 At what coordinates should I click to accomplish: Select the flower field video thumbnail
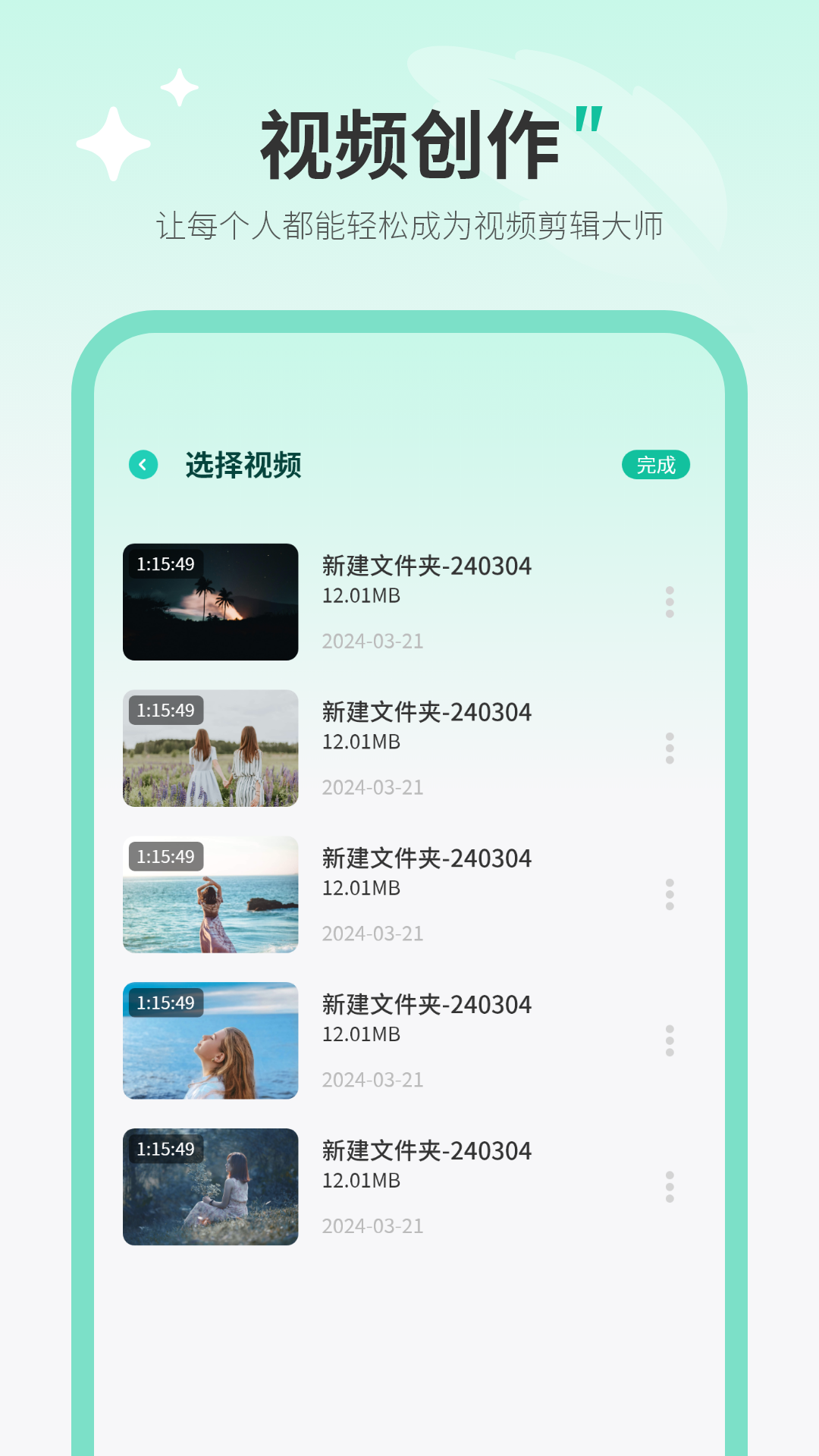[x=211, y=748]
